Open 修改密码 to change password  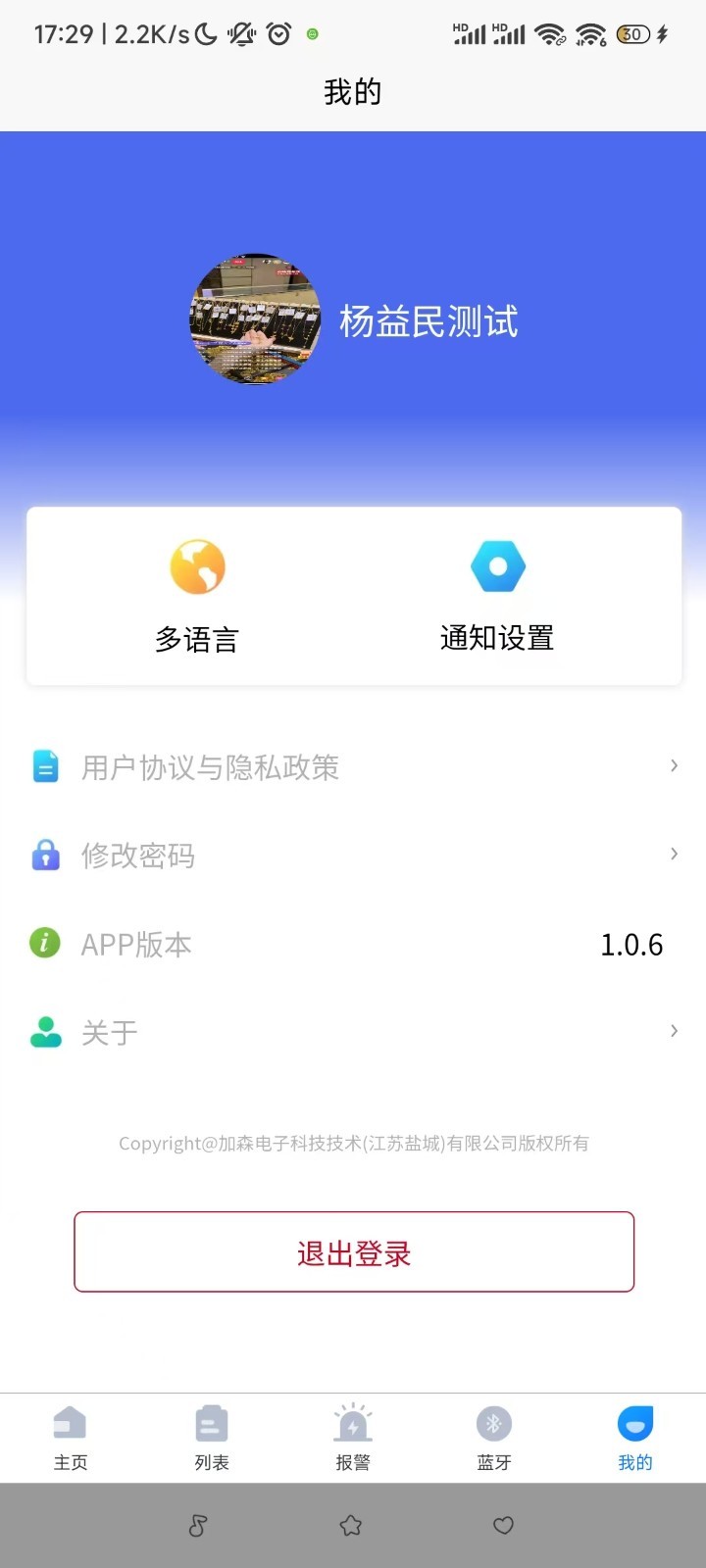click(x=353, y=855)
